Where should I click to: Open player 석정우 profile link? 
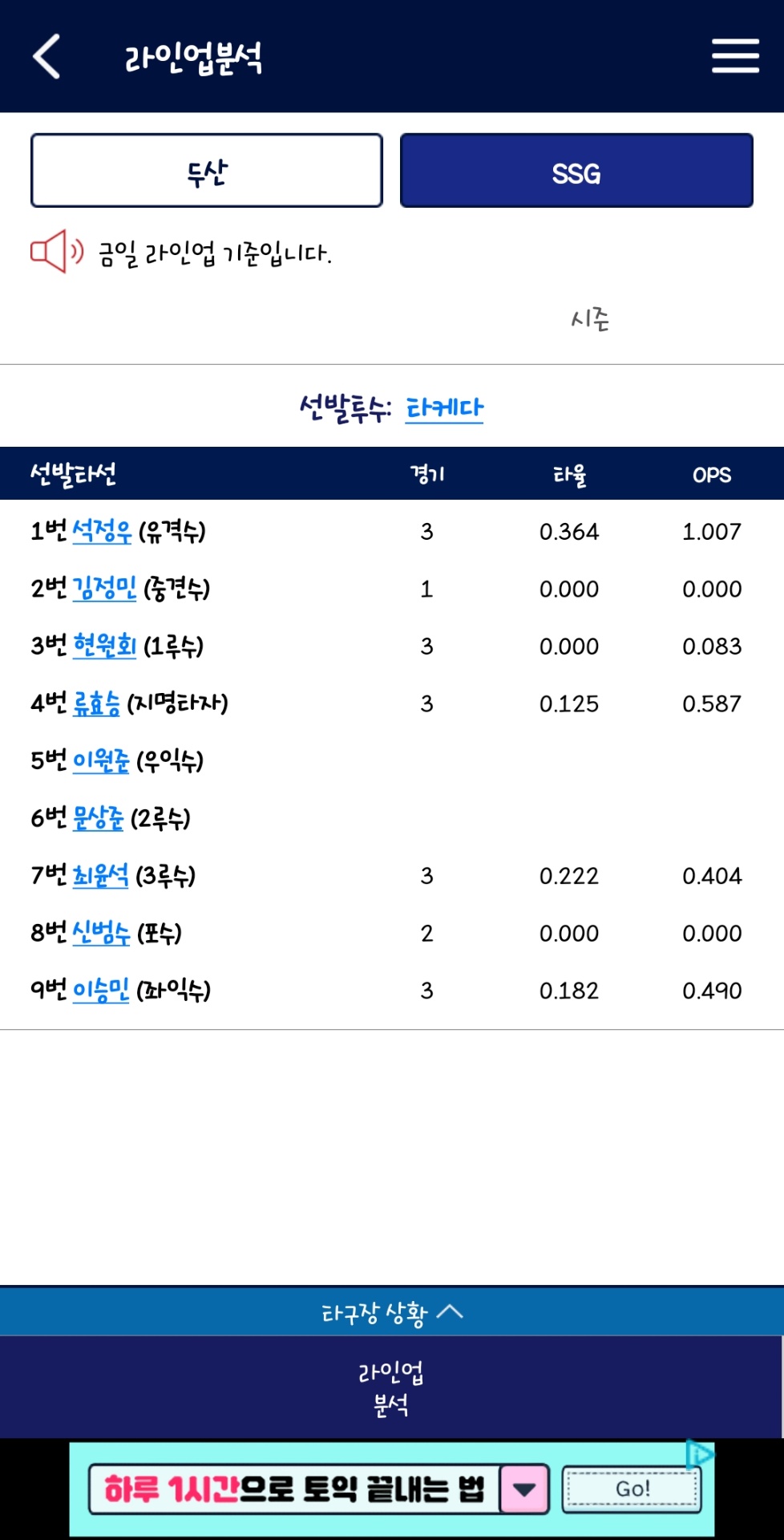(102, 531)
